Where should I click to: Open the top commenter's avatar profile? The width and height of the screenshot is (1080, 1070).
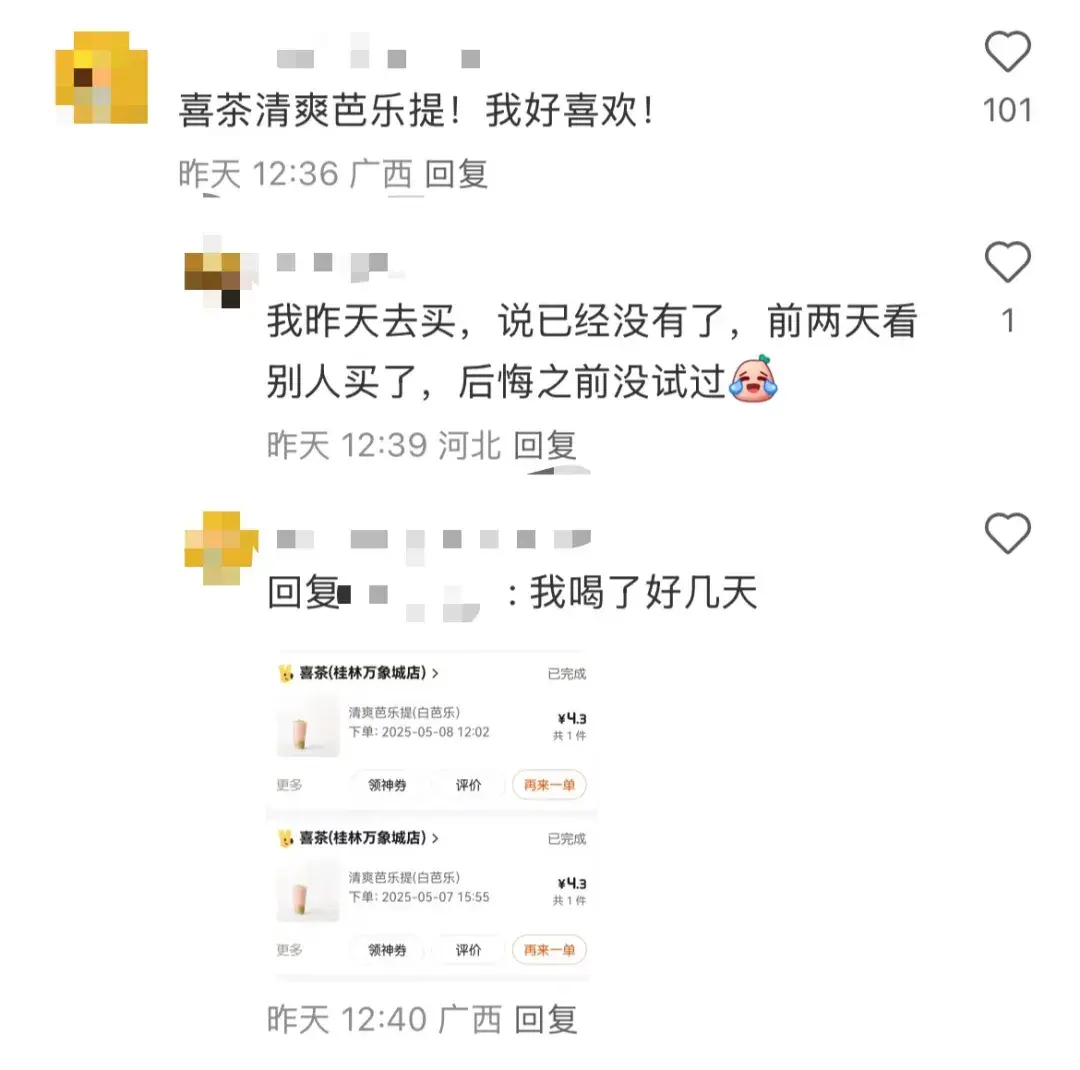(x=100, y=77)
